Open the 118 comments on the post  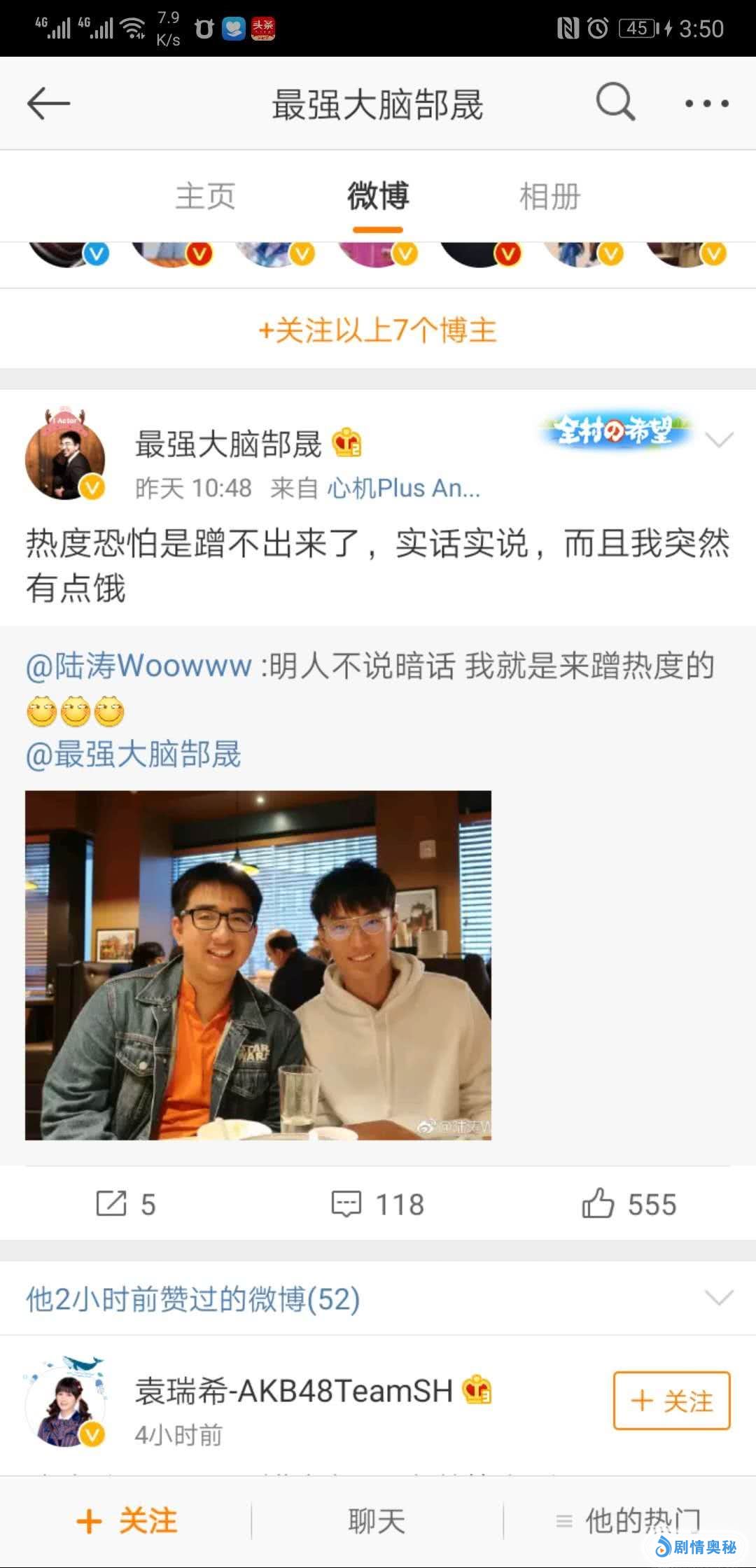(378, 1204)
